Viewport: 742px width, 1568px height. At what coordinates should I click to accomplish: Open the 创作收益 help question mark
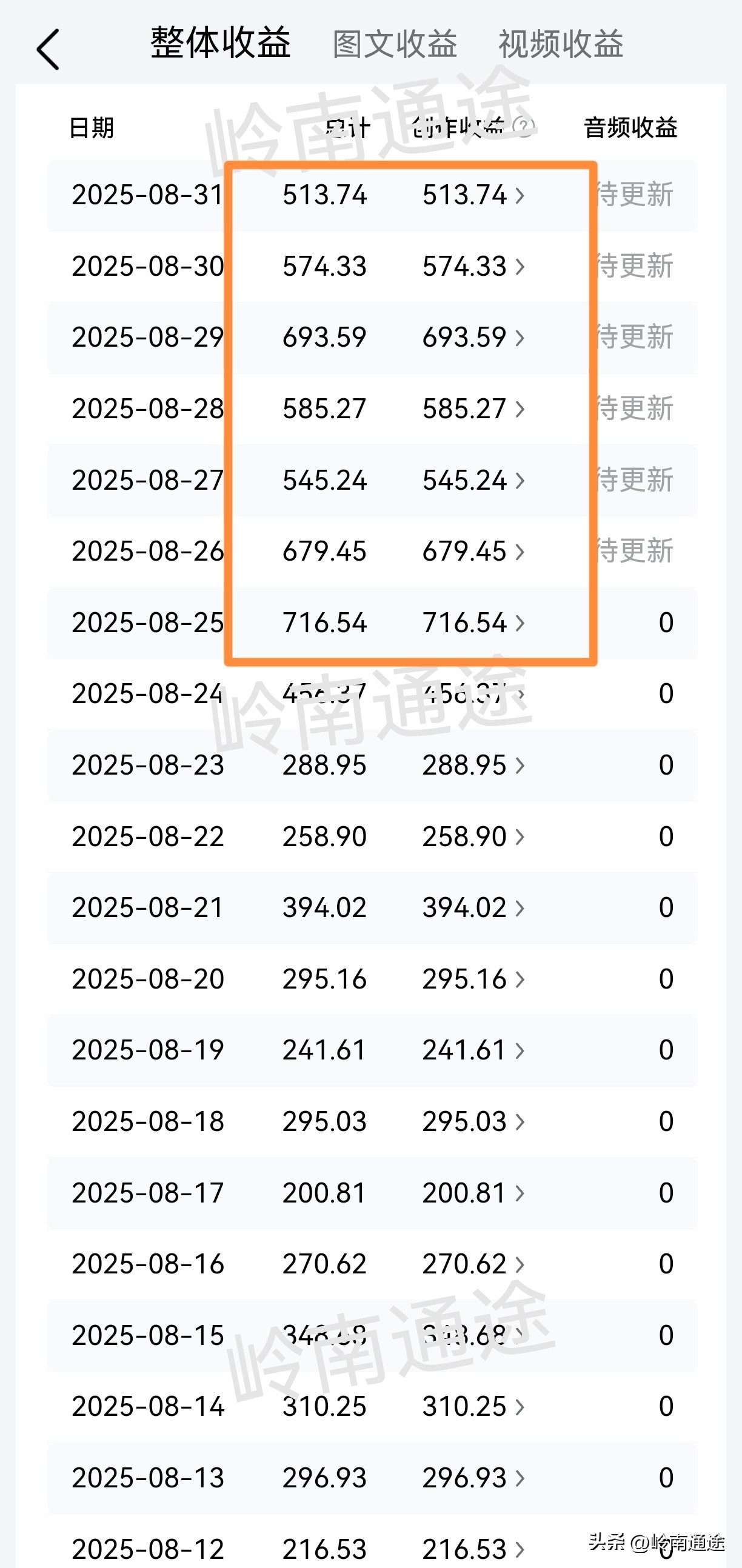(524, 127)
